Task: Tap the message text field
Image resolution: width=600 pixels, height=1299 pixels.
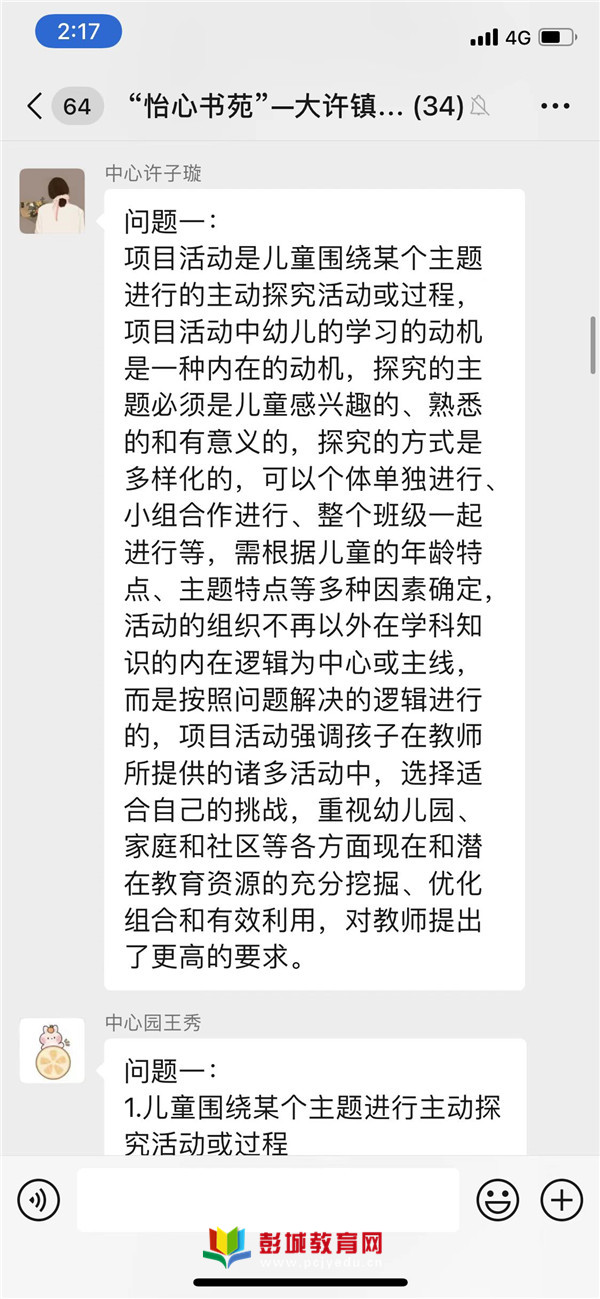Action: (268, 1199)
